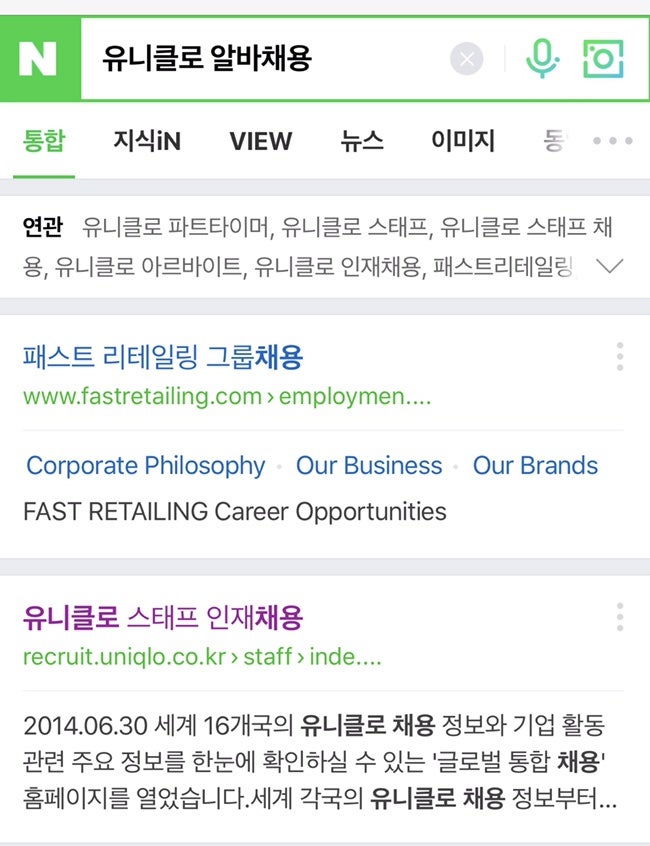This screenshot has height=846, width=650.
Task: Tap the search field with 유니클로 알바채용
Action: [x=260, y=59]
